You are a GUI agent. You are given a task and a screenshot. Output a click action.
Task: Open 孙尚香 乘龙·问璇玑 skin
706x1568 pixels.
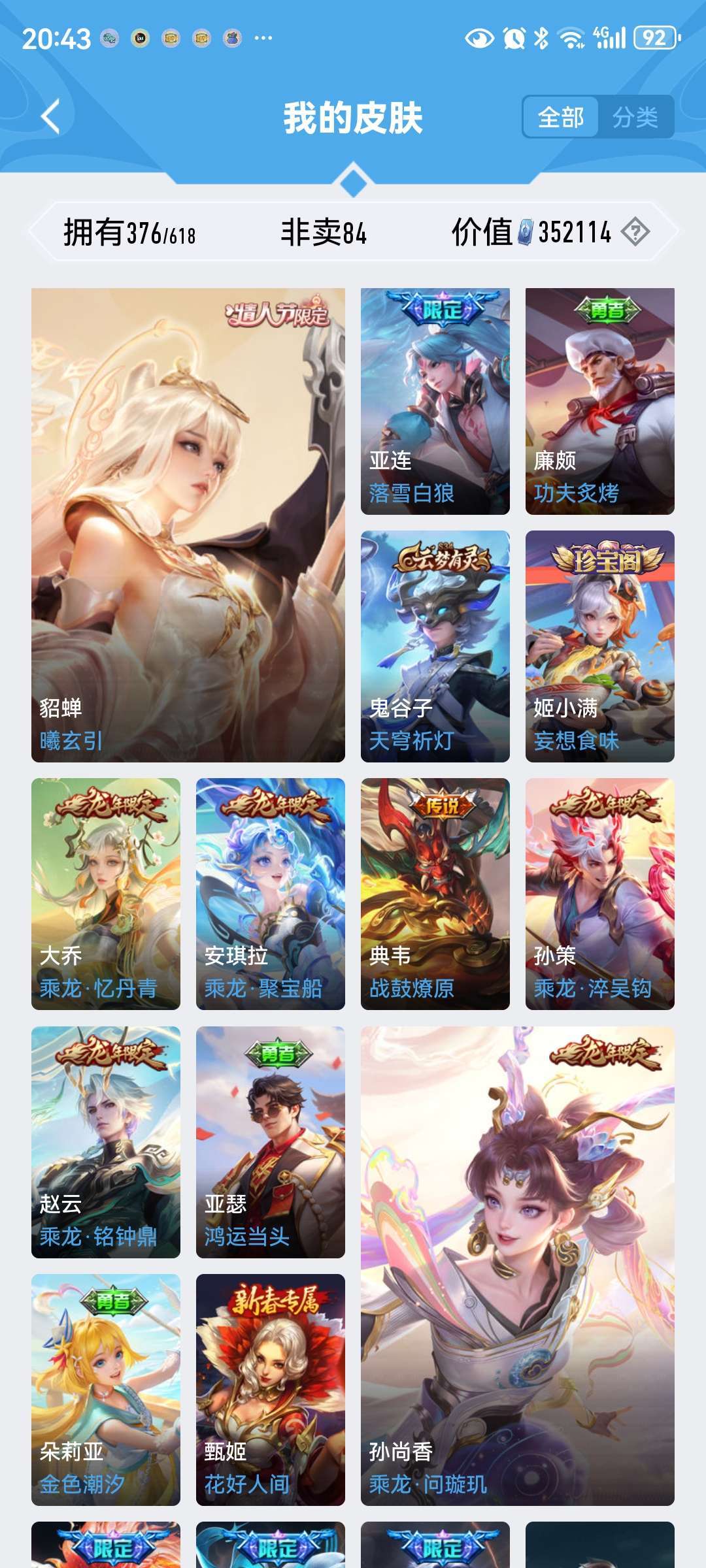[x=517, y=1266]
